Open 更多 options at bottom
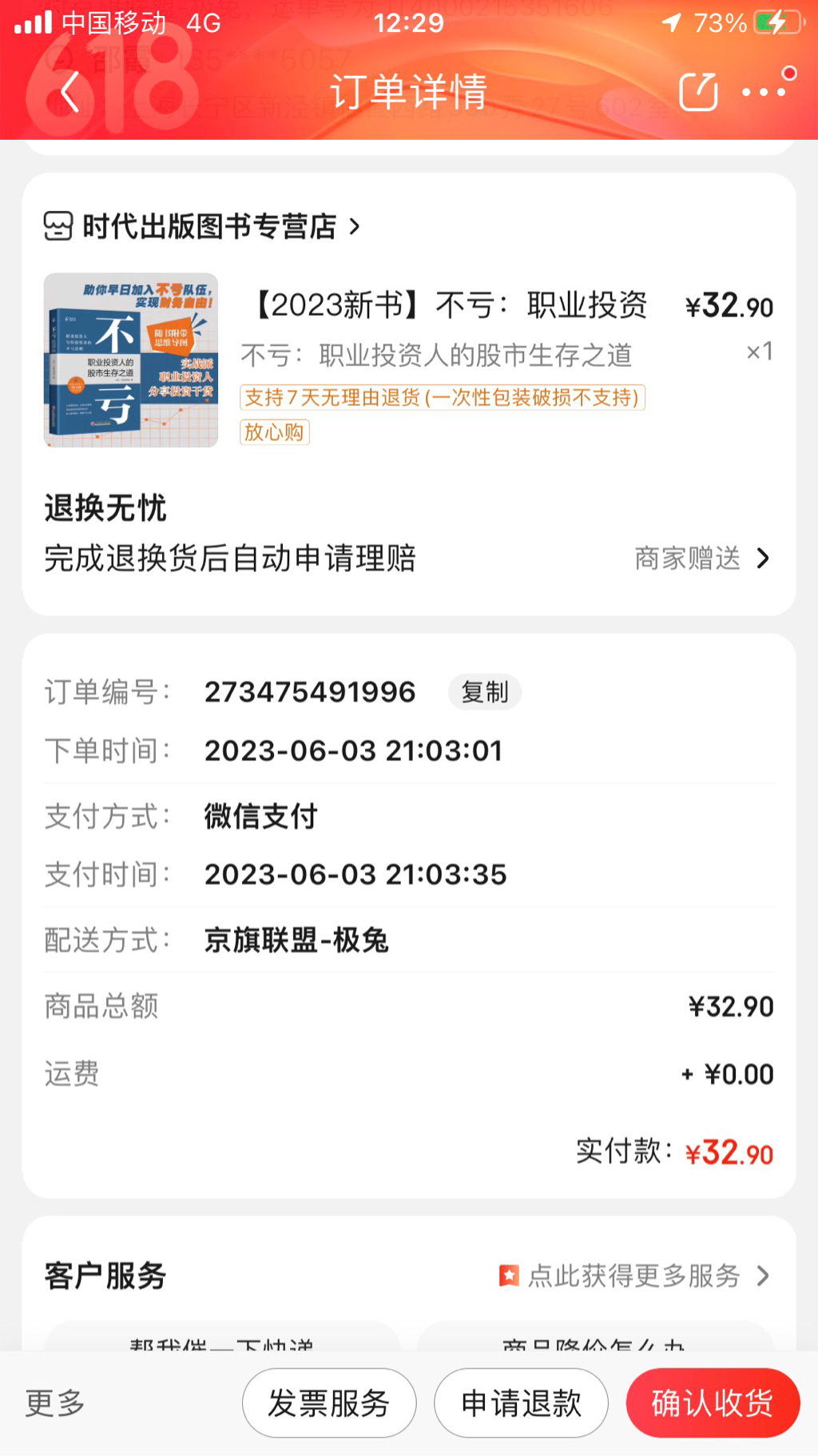 click(x=54, y=1403)
